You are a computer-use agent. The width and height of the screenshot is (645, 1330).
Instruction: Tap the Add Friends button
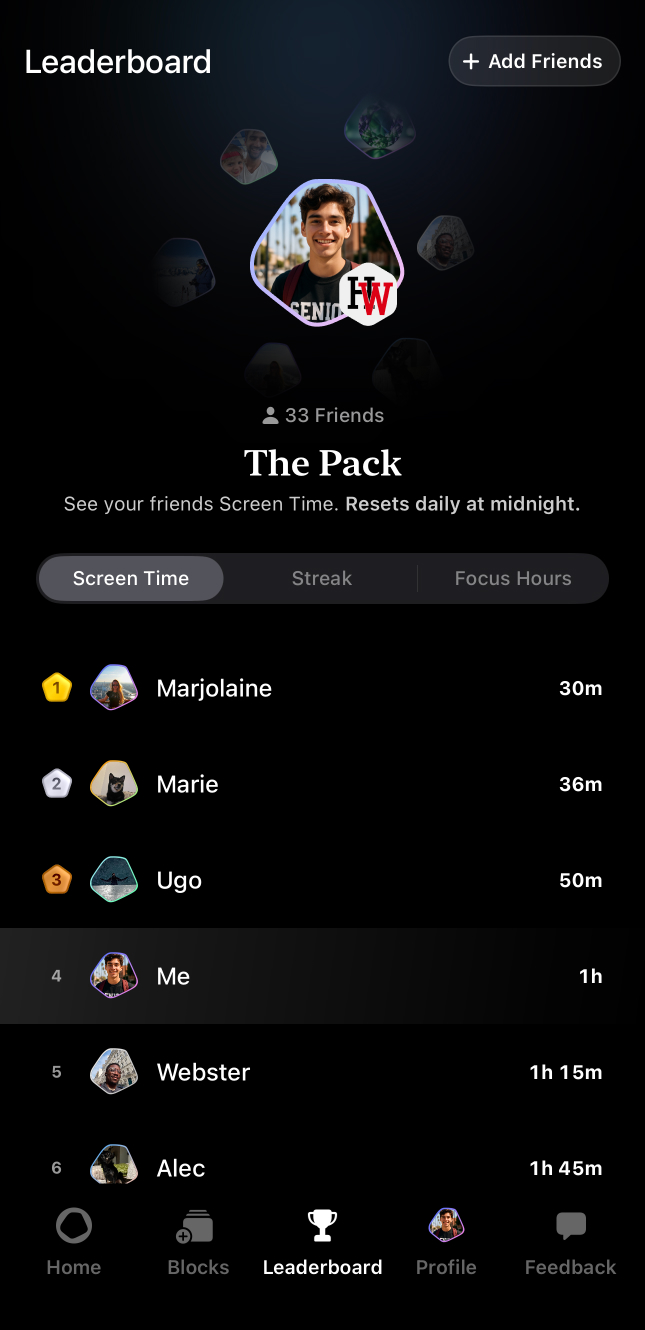(x=534, y=61)
